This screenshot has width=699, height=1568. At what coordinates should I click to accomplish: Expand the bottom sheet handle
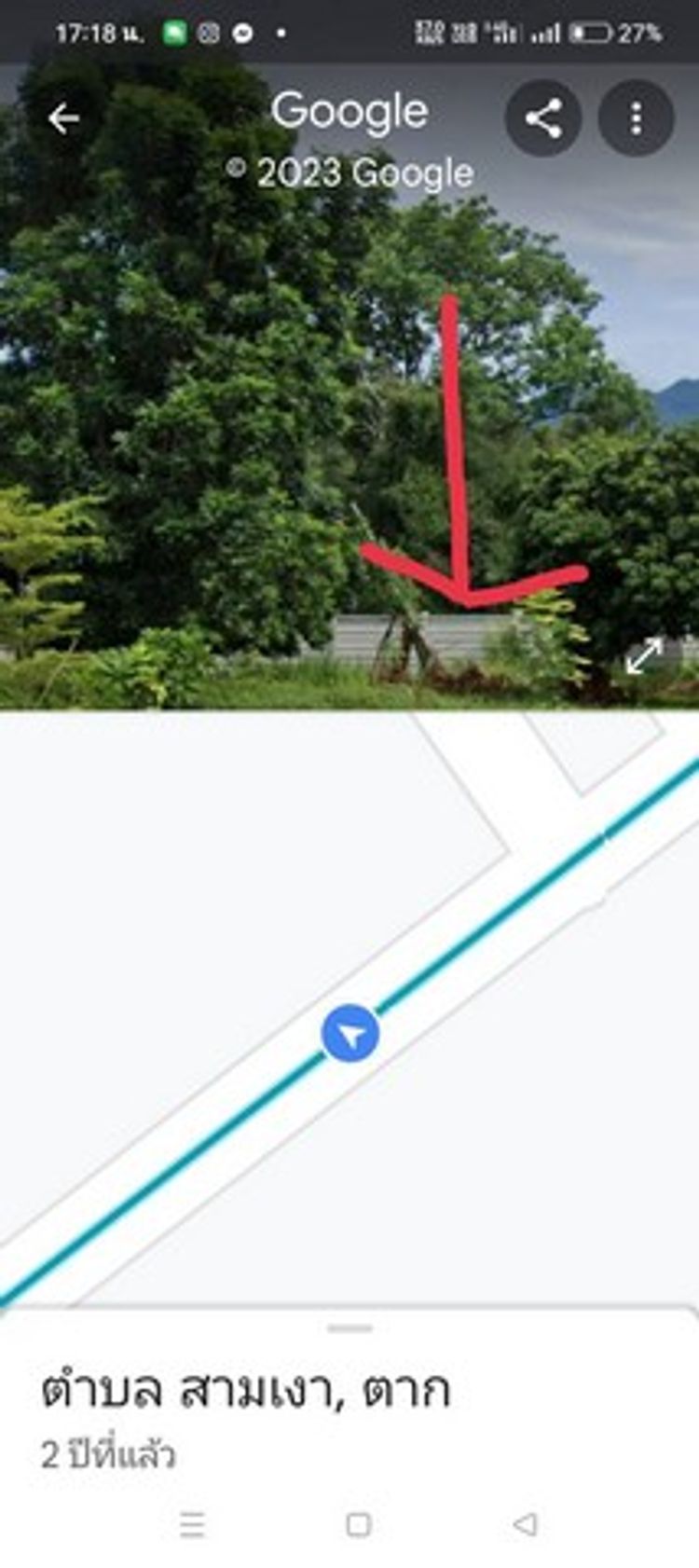pyautogui.click(x=350, y=1327)
